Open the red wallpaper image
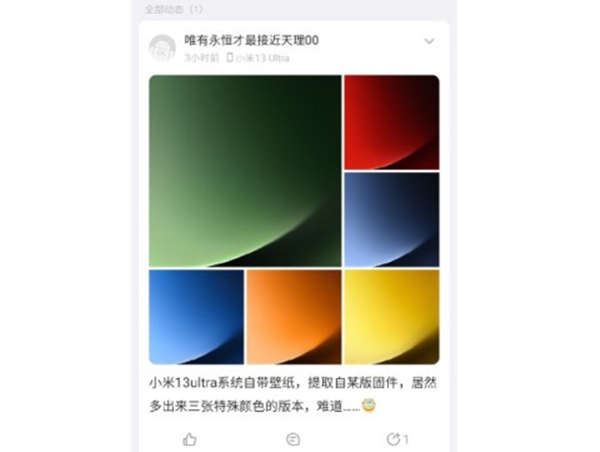Screen dimensions: 600x452 point(391,122)
